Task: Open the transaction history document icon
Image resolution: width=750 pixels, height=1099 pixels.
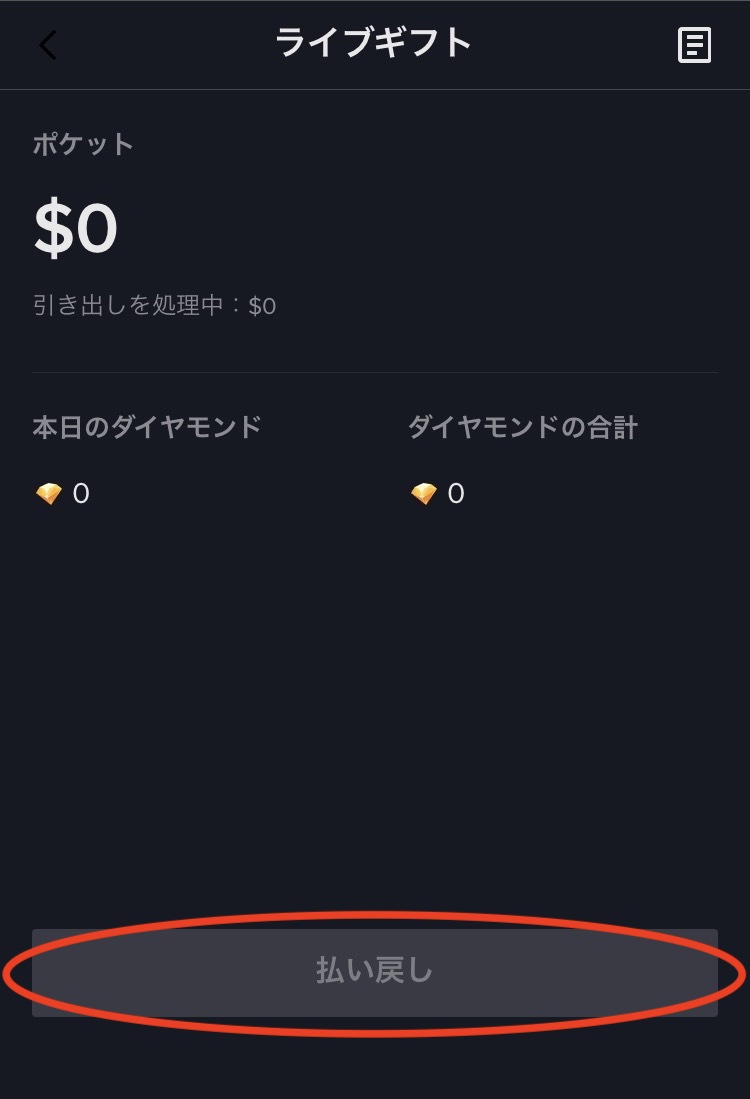Action: (694, 45)
